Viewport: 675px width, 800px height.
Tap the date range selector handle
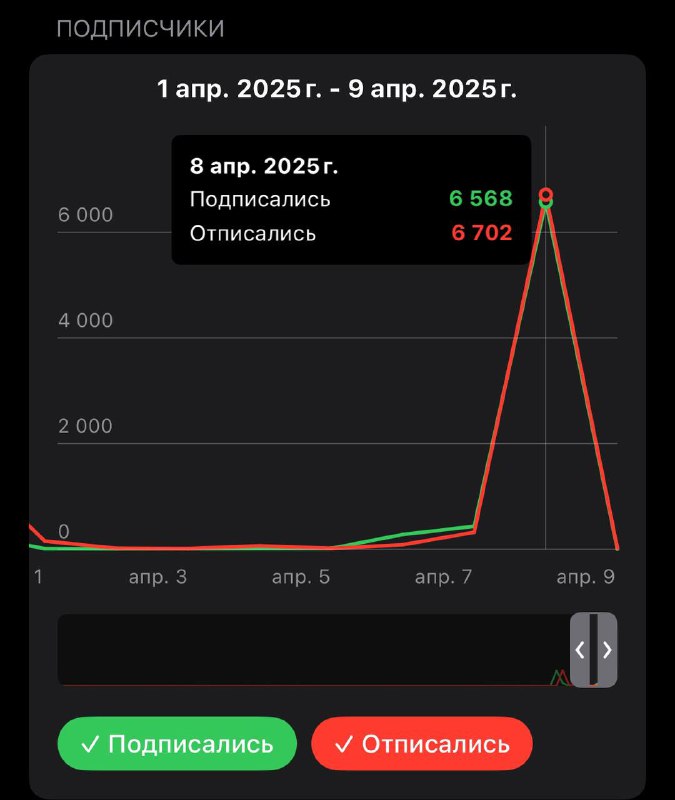click(x=593, y=649)
